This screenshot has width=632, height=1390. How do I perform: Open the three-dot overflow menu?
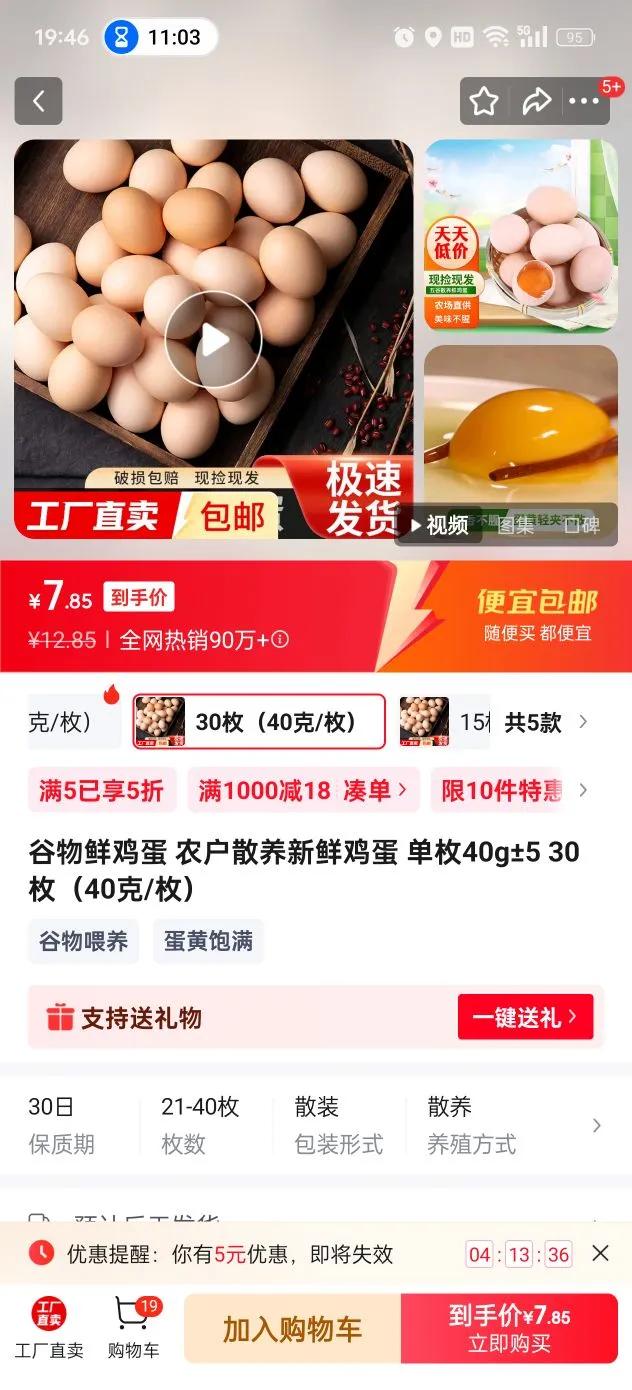click(x=584, y=101)
